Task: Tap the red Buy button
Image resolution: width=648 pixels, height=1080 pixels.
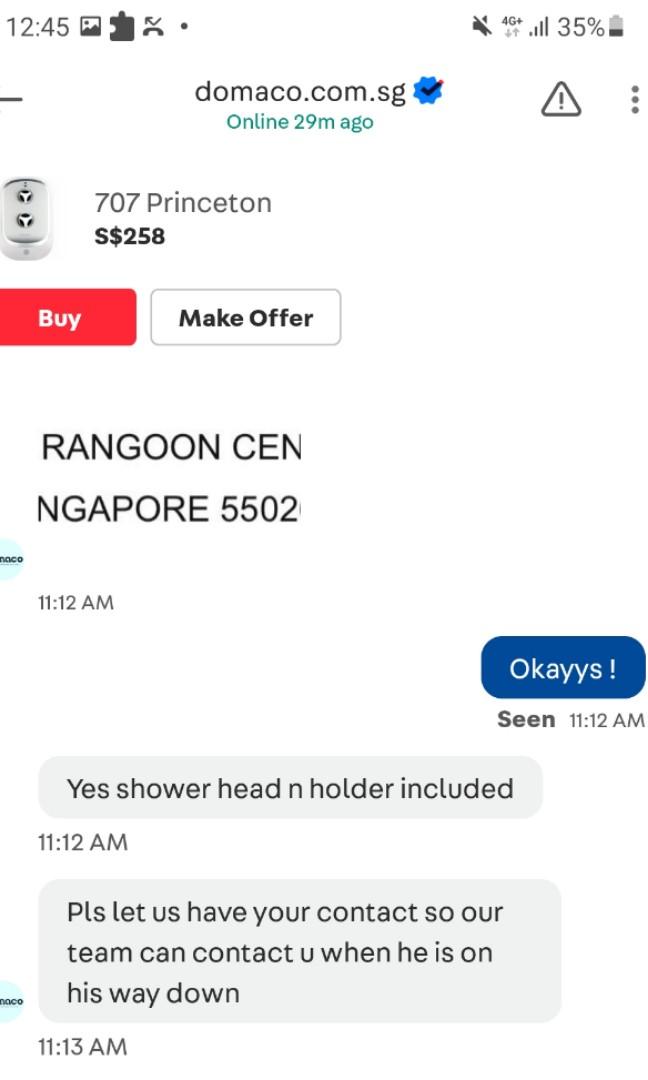Action: [x=62, y=318]
